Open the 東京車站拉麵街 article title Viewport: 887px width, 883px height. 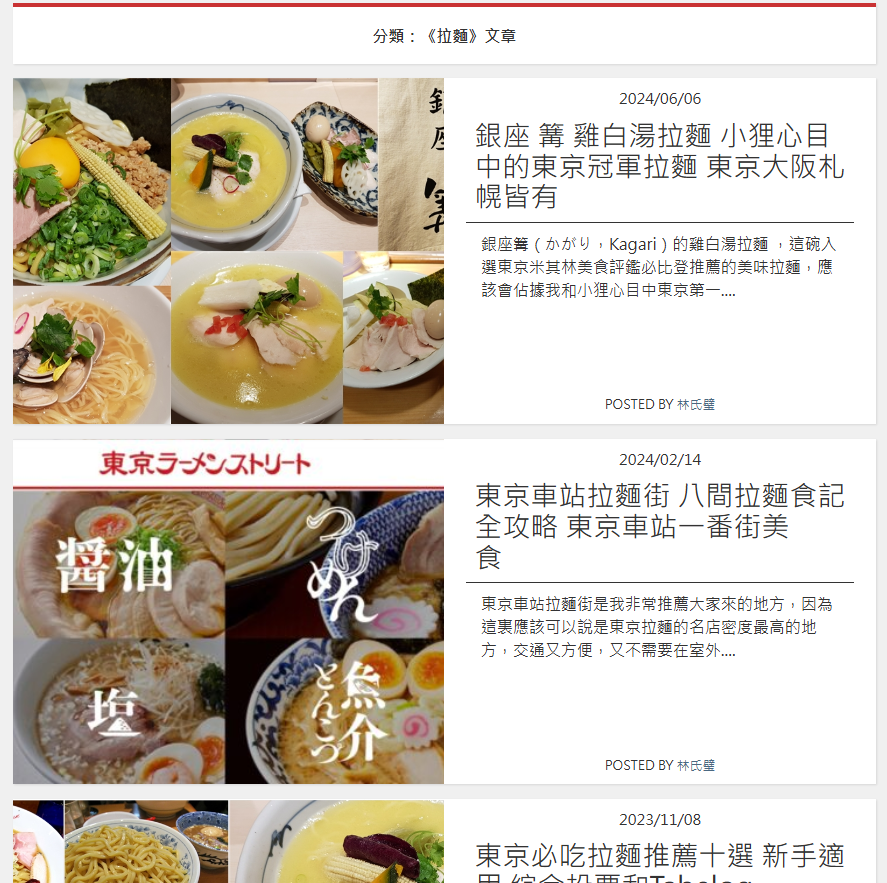[x=659, y=526]
